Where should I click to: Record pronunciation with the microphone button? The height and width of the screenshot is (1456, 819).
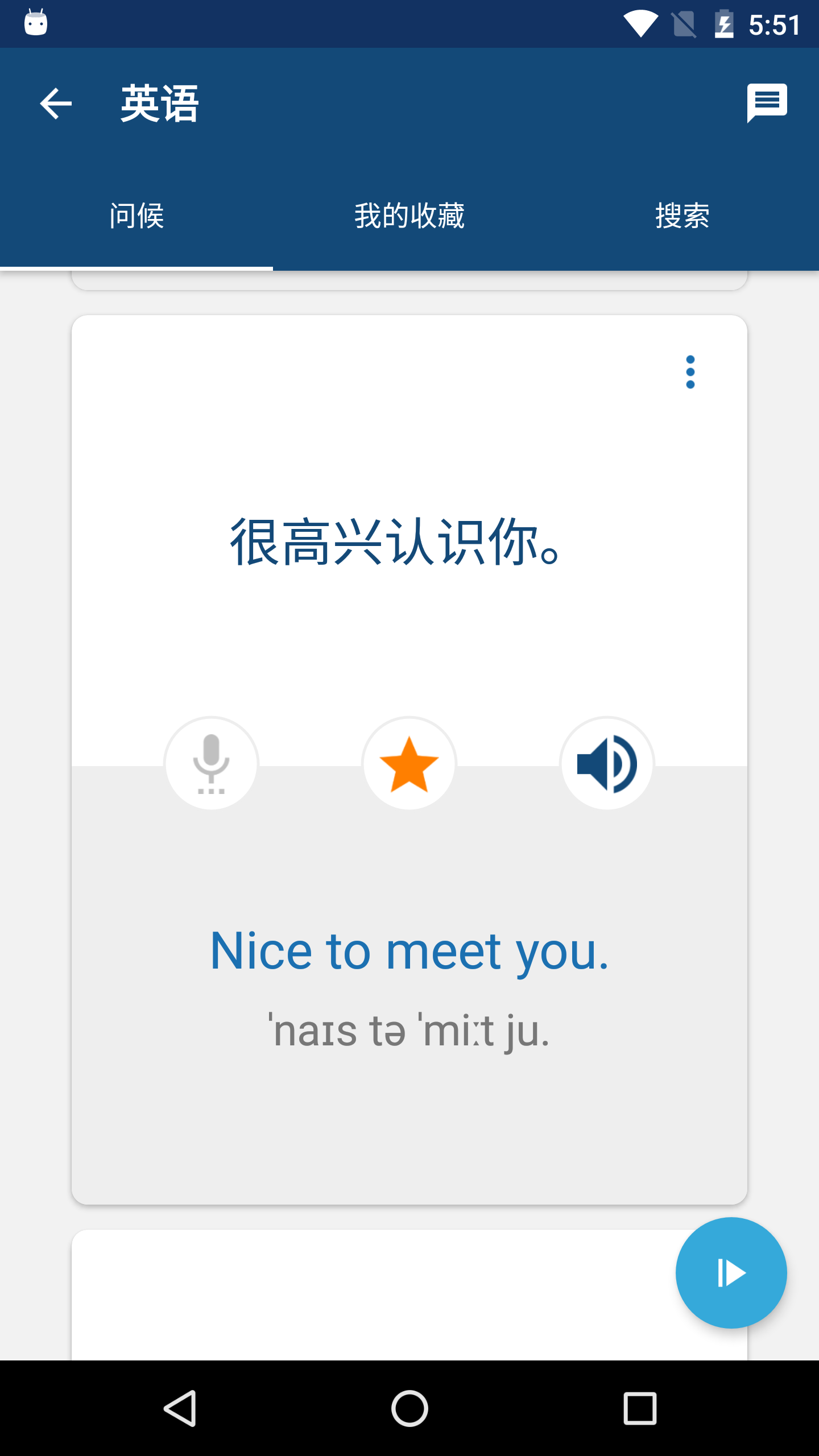click(x=211, y=763)
